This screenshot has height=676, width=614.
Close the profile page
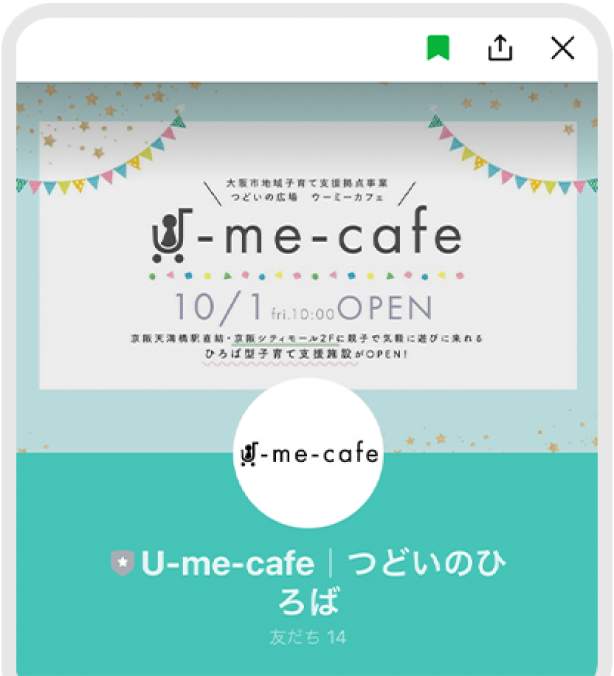[563, 47]
